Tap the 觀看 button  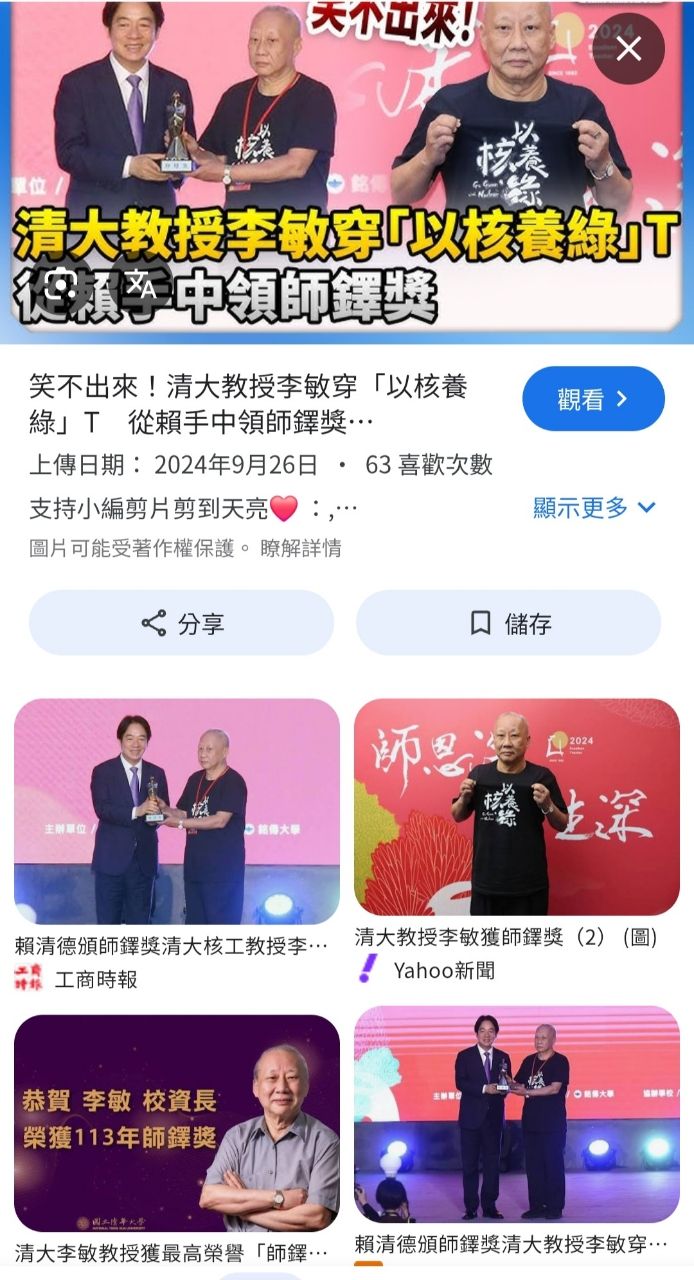tap(593, 399)
